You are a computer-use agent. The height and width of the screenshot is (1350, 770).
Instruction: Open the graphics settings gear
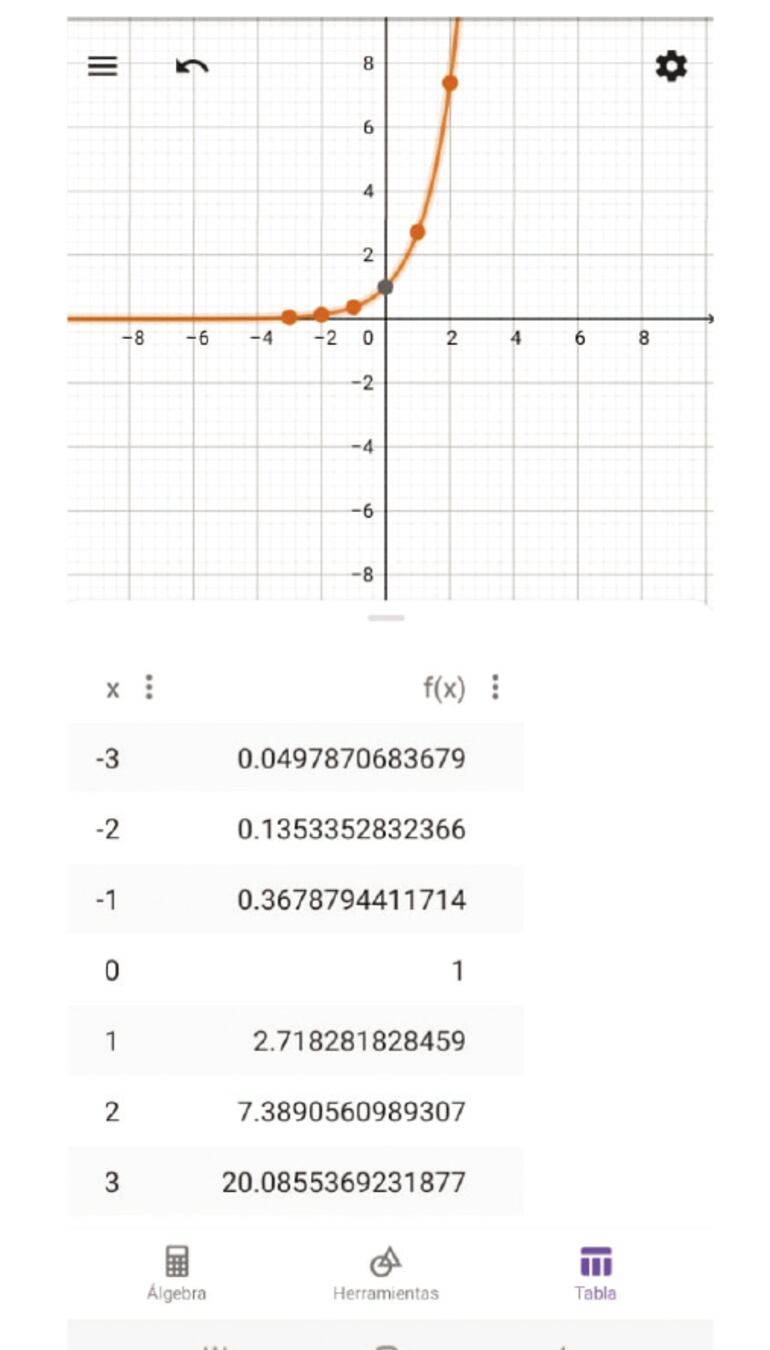(671, 68)
